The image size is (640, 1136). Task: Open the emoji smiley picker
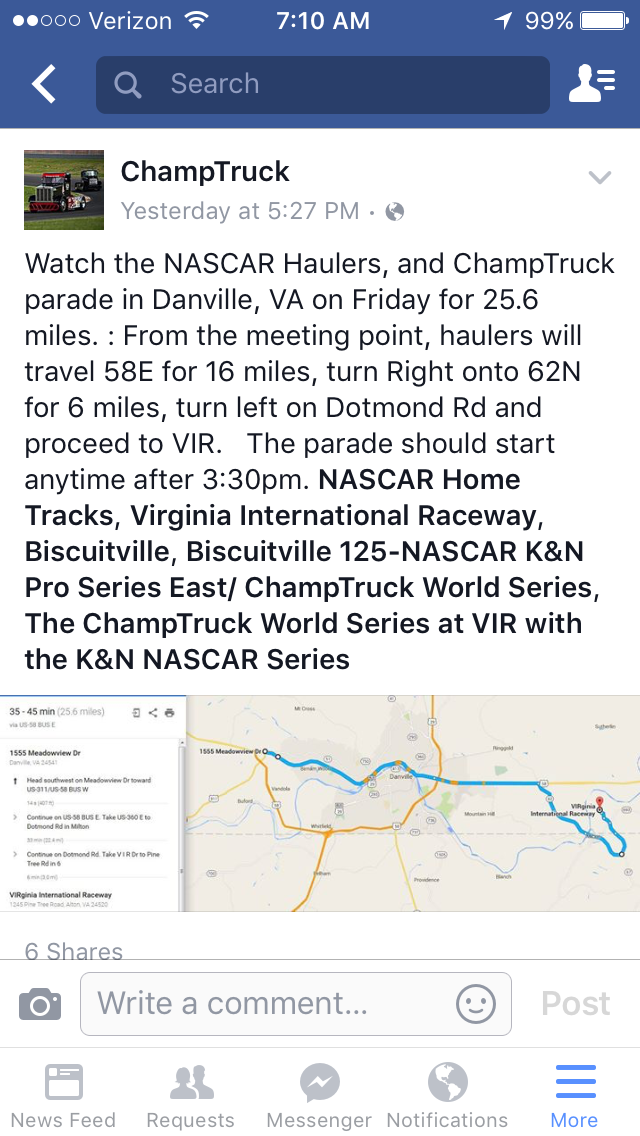tap(476, 1004)
